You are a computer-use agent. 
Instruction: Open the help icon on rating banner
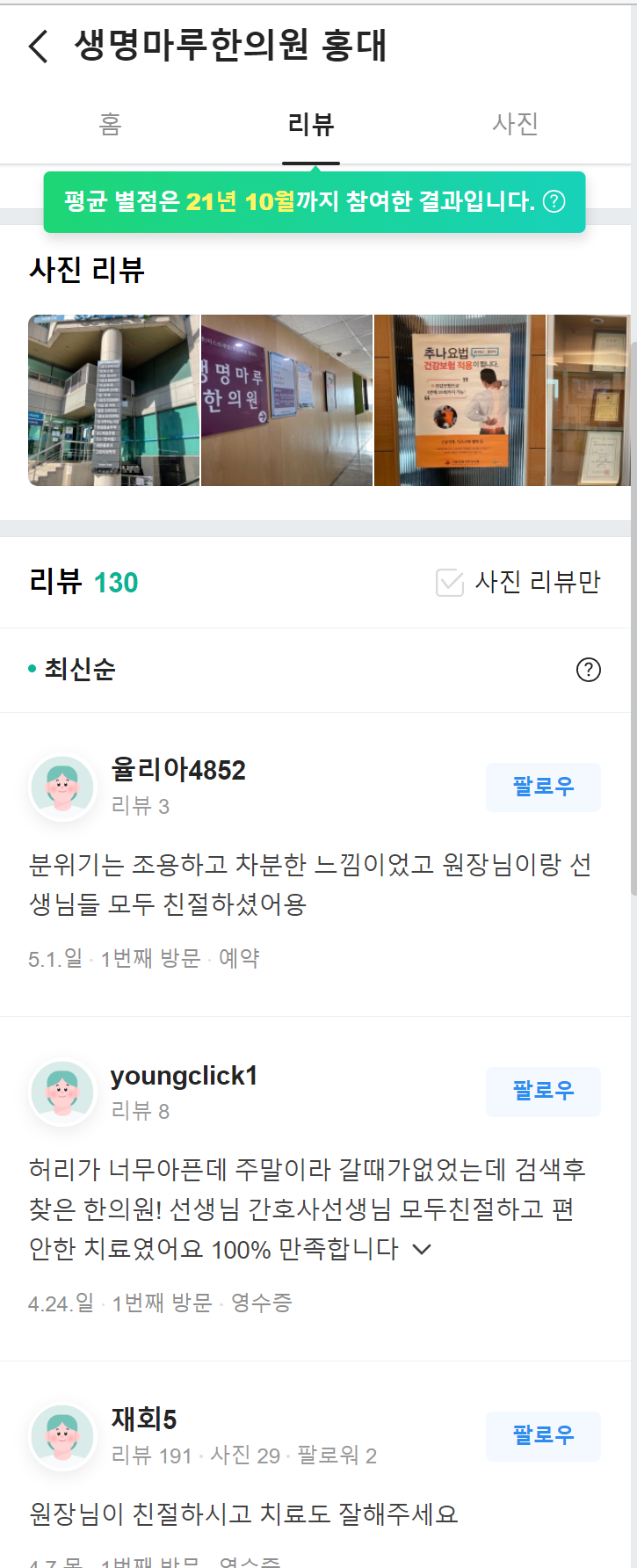pyautogui.click(x=554, y=201)
